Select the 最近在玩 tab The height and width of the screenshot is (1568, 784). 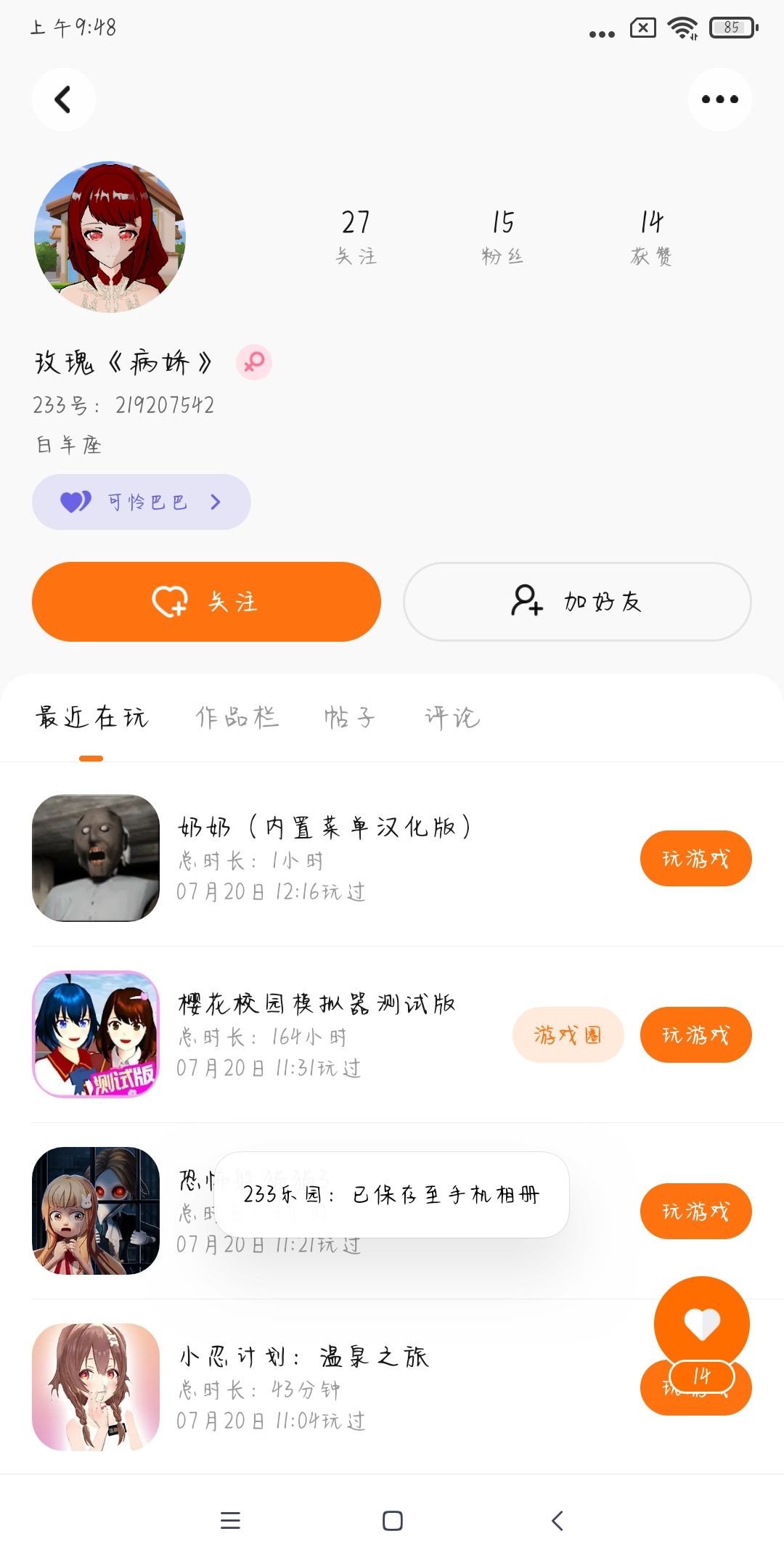(x=91, y=718)
